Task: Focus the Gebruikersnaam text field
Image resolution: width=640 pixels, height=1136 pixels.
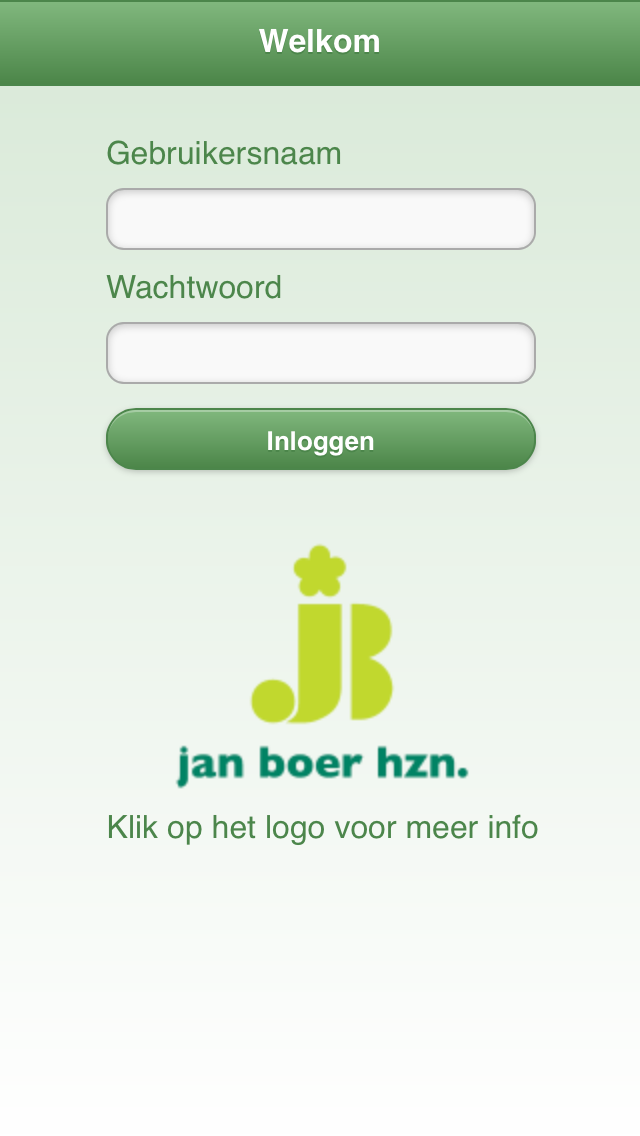Action: [320, 219]
